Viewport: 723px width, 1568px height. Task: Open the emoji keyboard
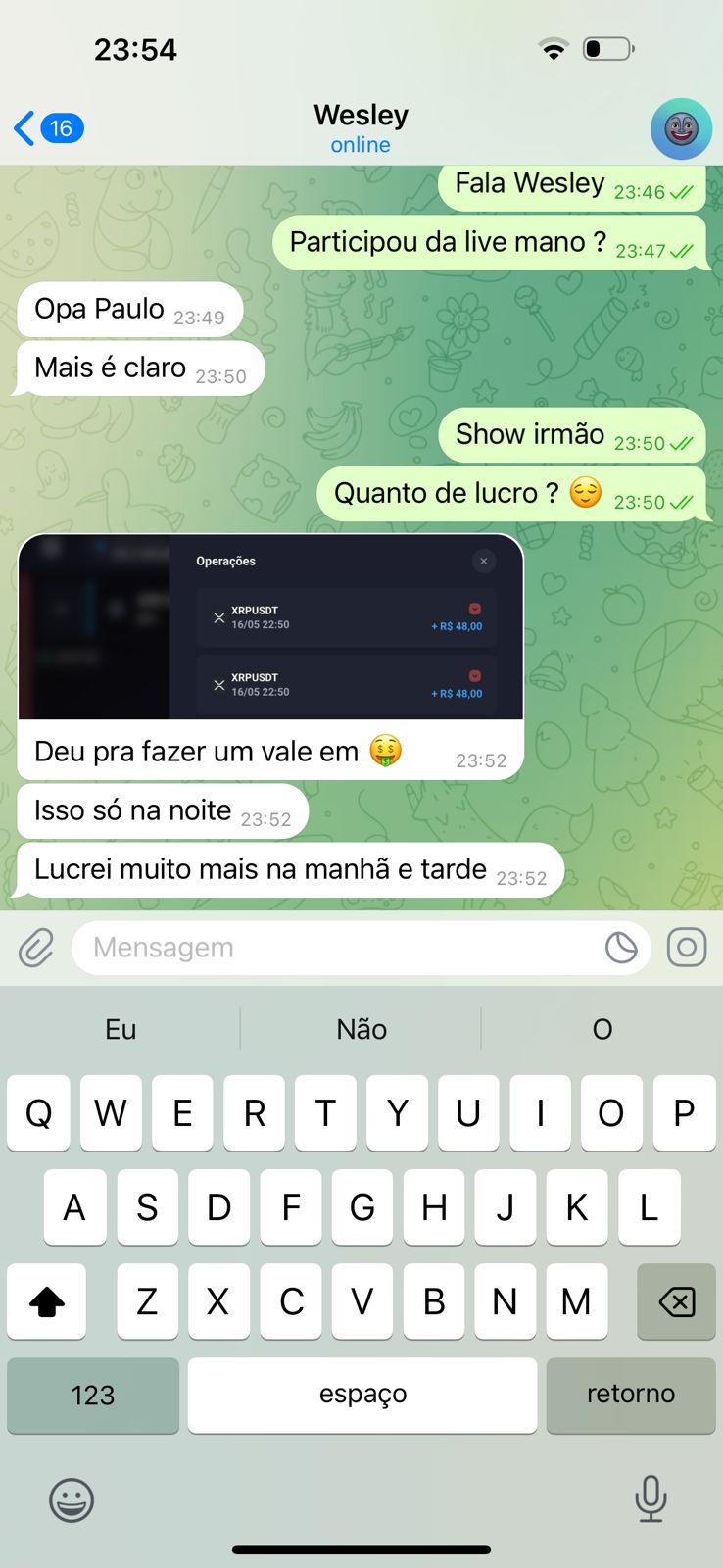click(72, 1499)
